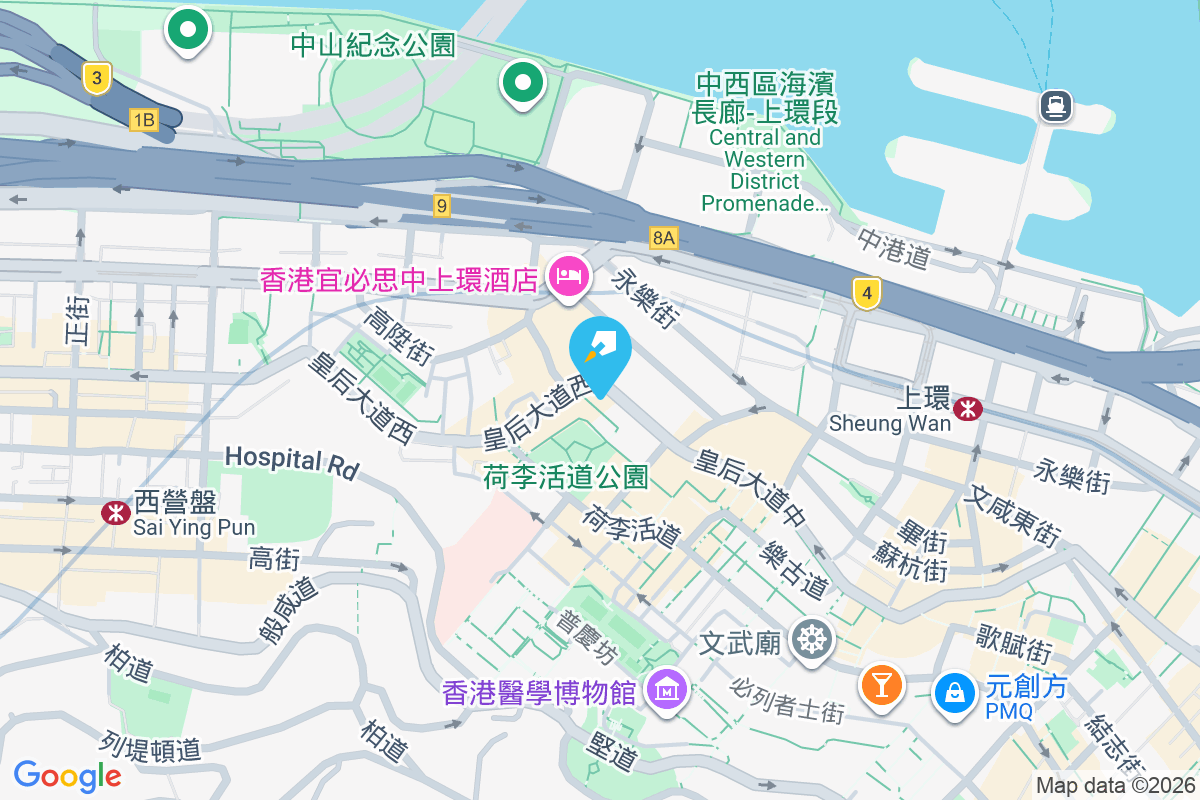This screenshot has height=800, width=1200.
Task: Select the 文武廟 temple marker
Action: pos(811,637)
